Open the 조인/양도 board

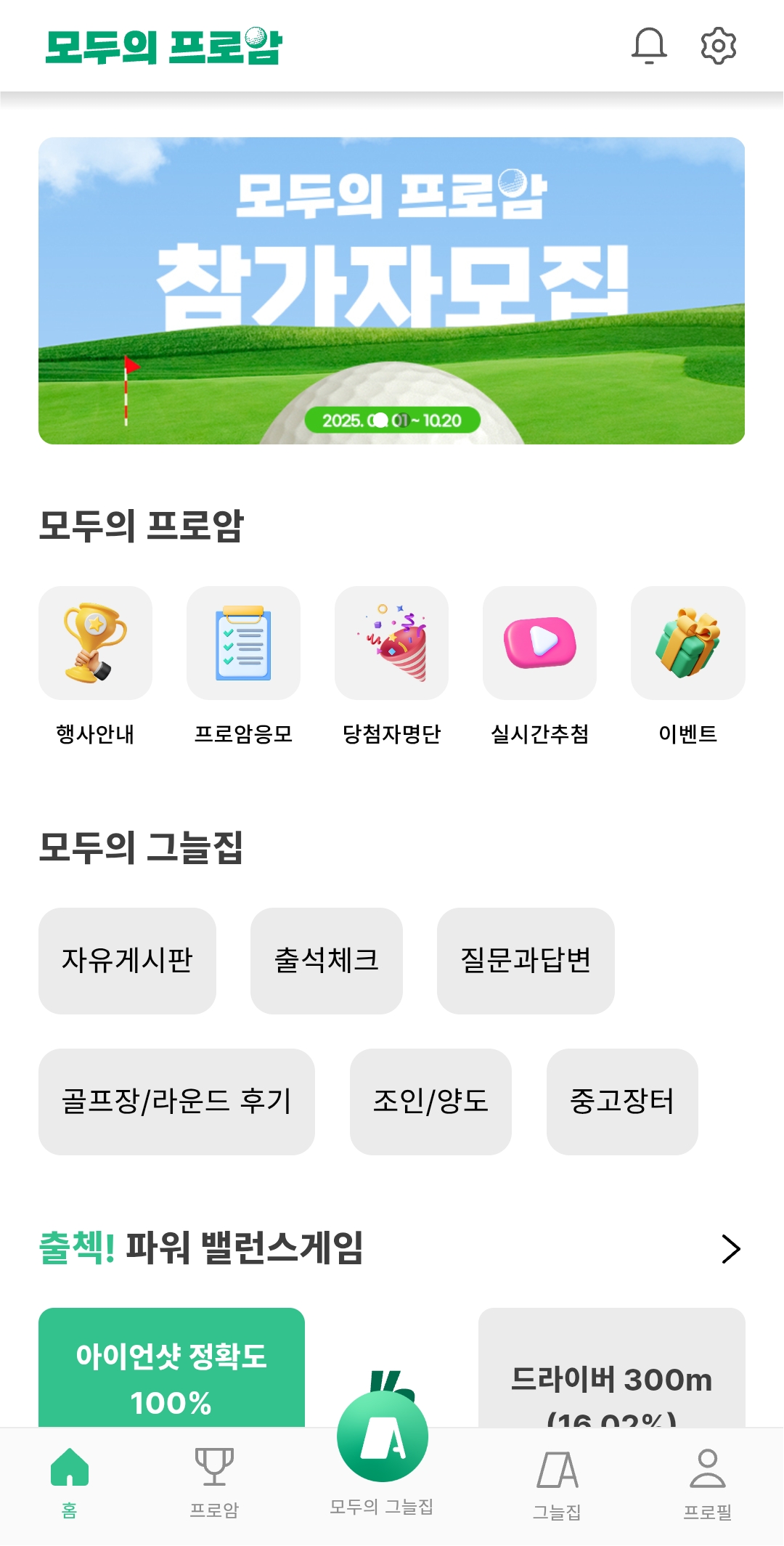[x=430, y=1101]
